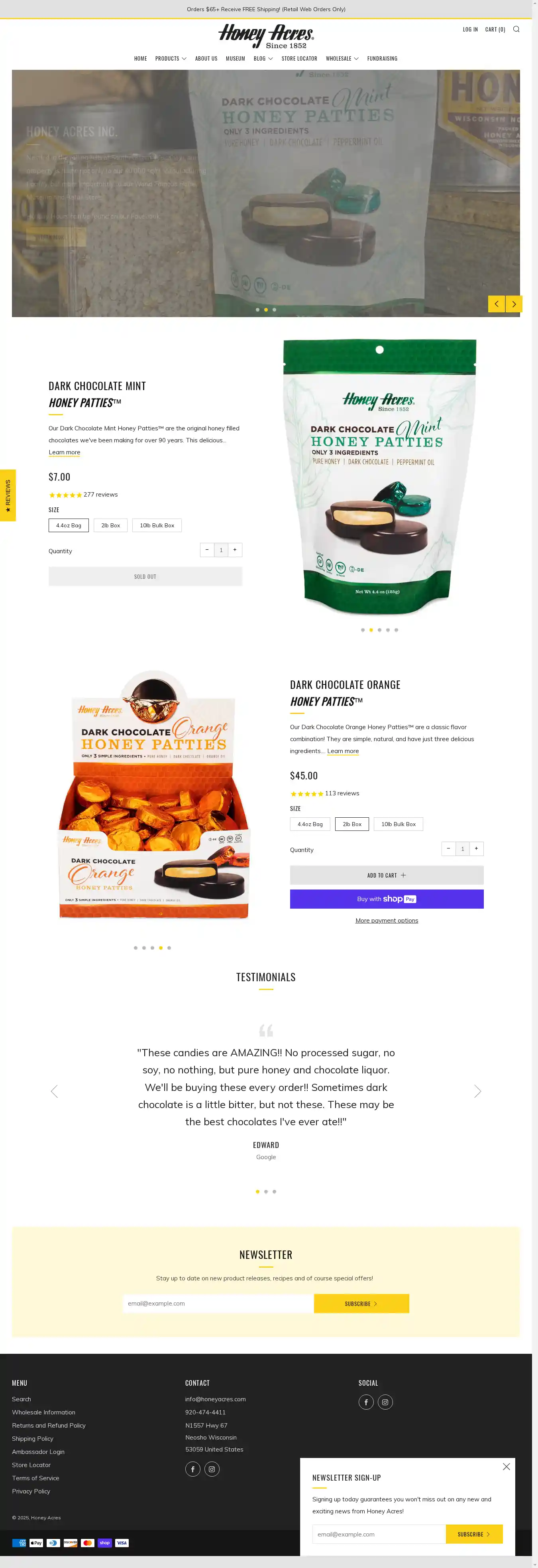This screenshot has width=538, height=1568.
Task: Focus the main newsletter email field
Action: [218, 1303]
